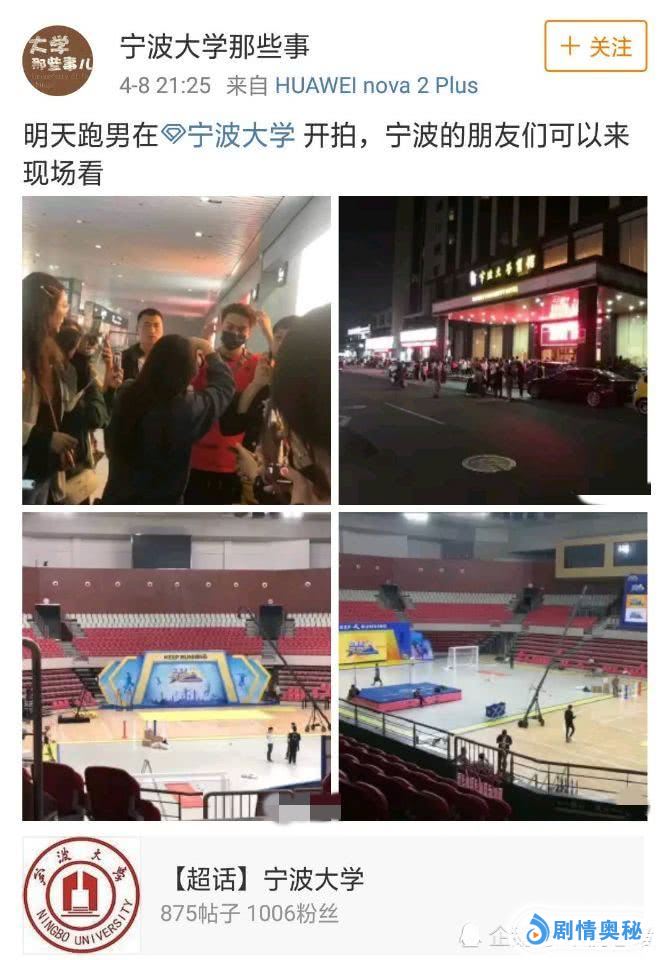Image resolution: width=670 pixels, height=960 pixels.
Task: Follow 宁波大学那些事 with the 关注 button
Action: click(595, 46)
